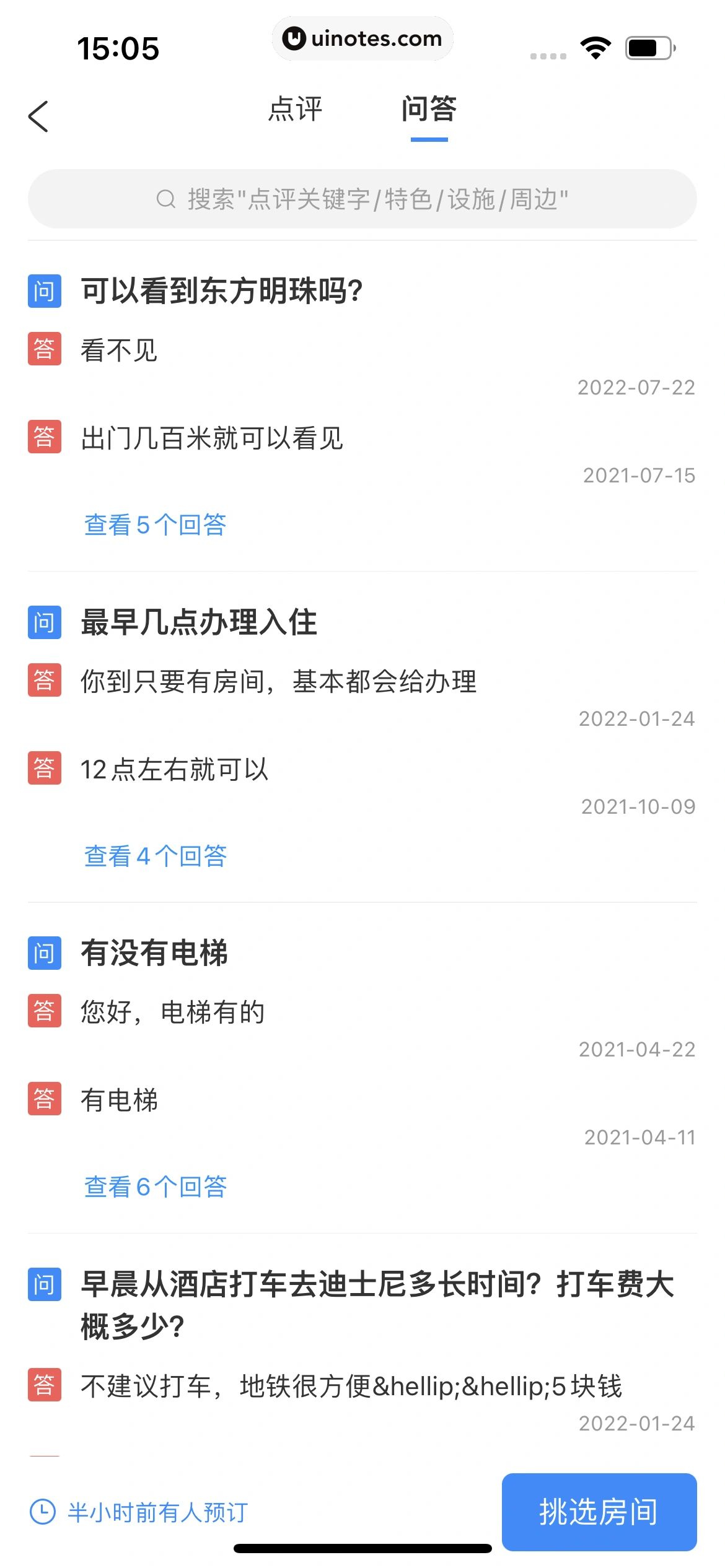Open the question 可以看到东方明珠吗?
This screenshot has height=1568, width=725.
(x=222, y=291)
